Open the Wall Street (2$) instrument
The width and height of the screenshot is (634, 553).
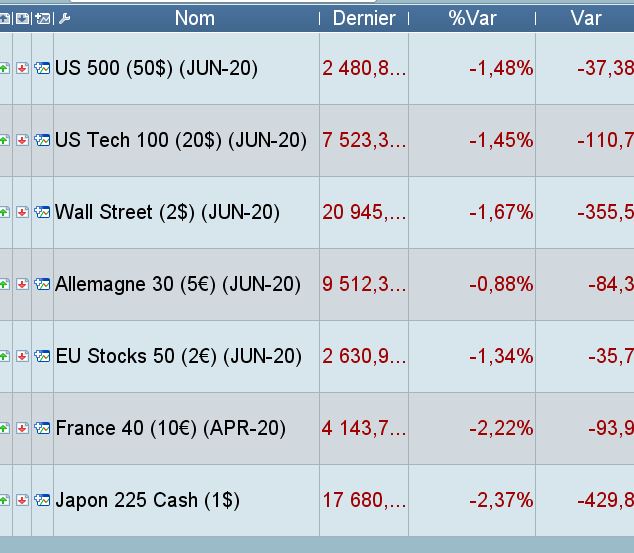click(x=167, y=212)
